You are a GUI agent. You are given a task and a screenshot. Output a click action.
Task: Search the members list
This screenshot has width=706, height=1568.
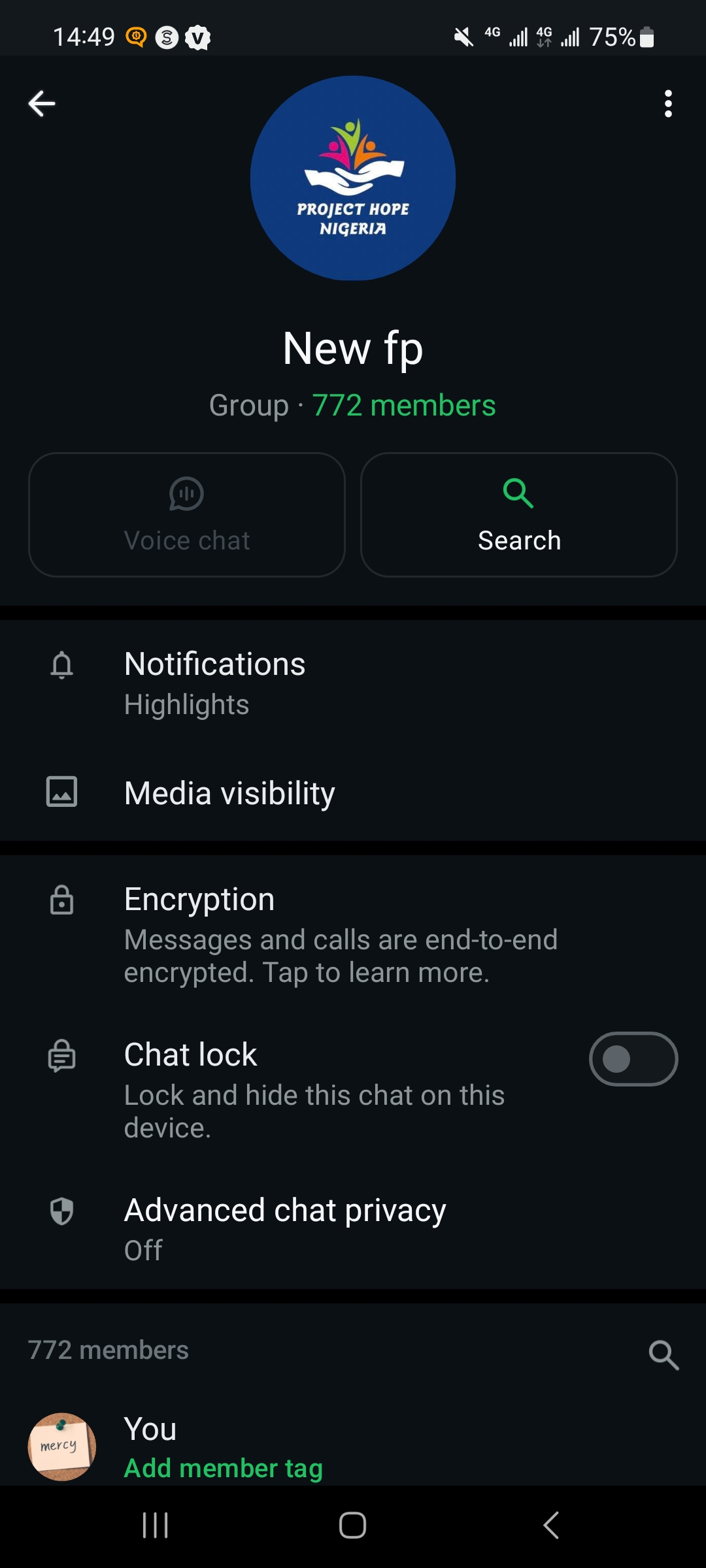click(x=664, y=1355)
